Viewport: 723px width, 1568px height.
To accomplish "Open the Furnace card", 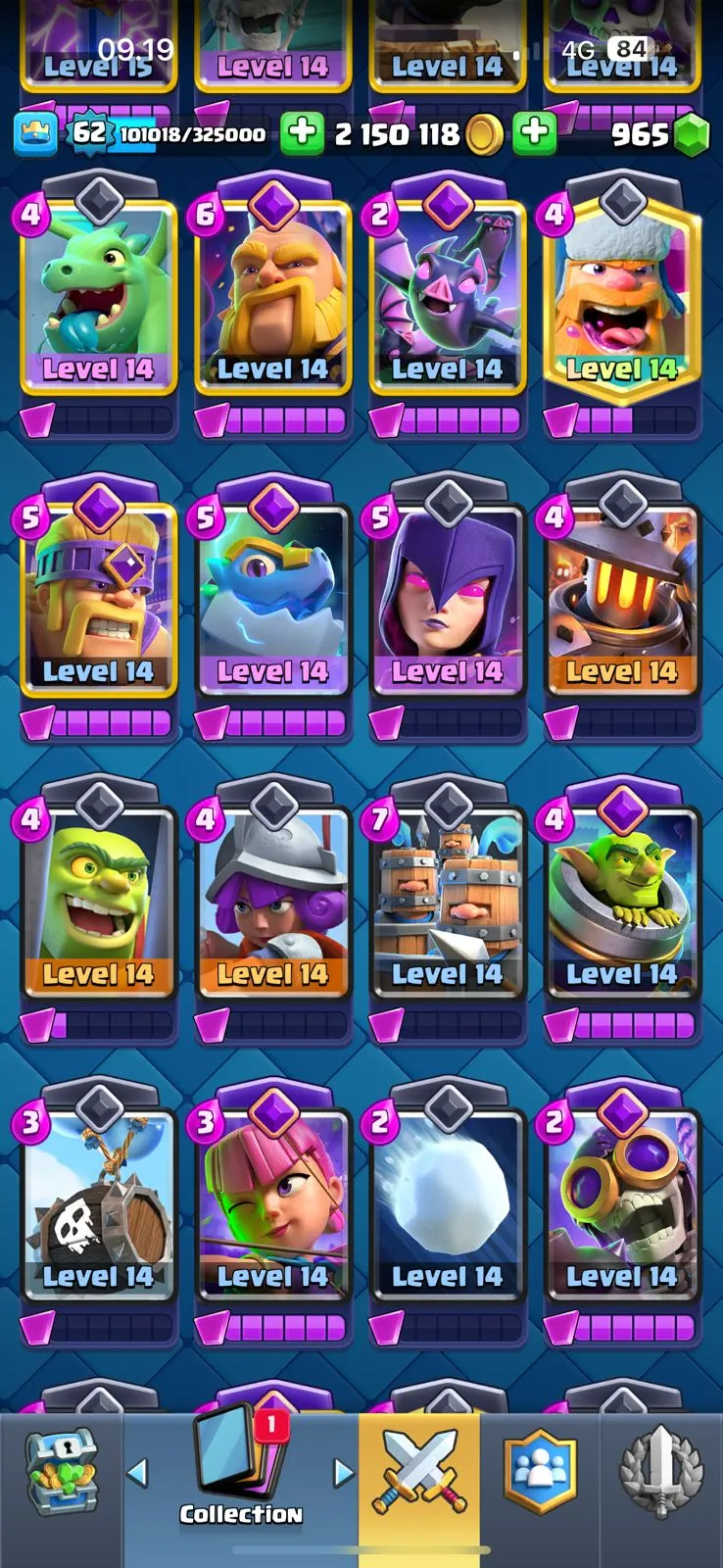I will 621,600.
